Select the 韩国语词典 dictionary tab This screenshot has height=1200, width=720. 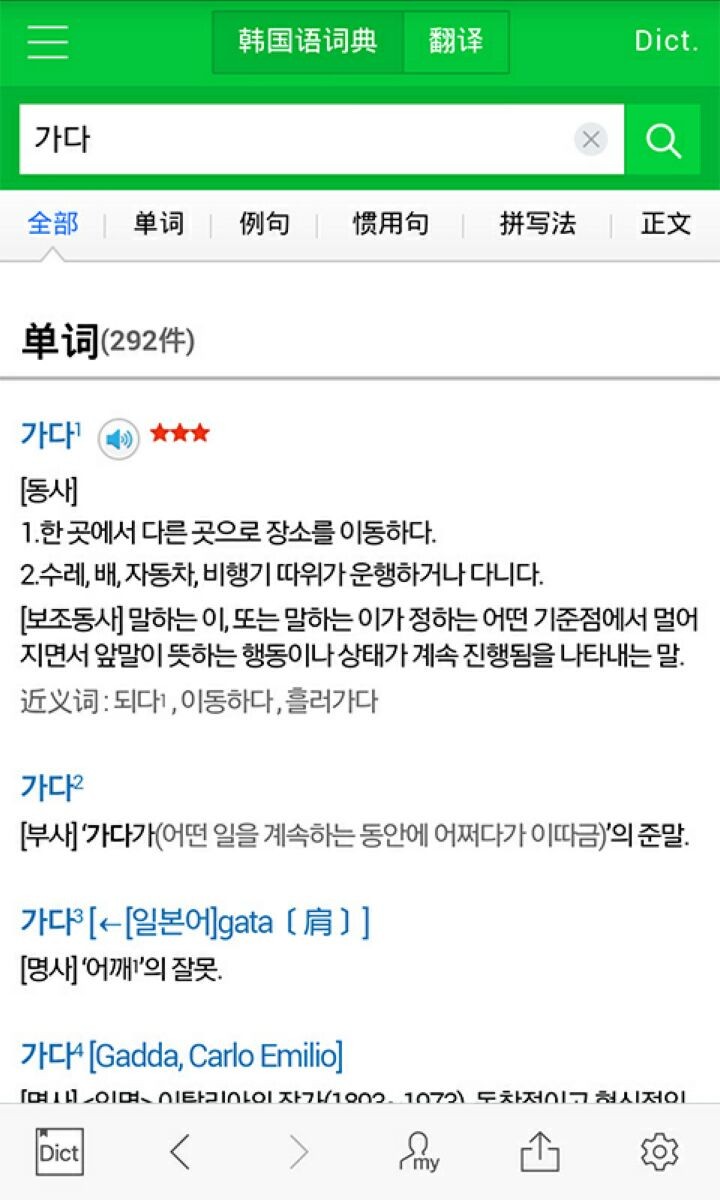[x=307, y=42]
